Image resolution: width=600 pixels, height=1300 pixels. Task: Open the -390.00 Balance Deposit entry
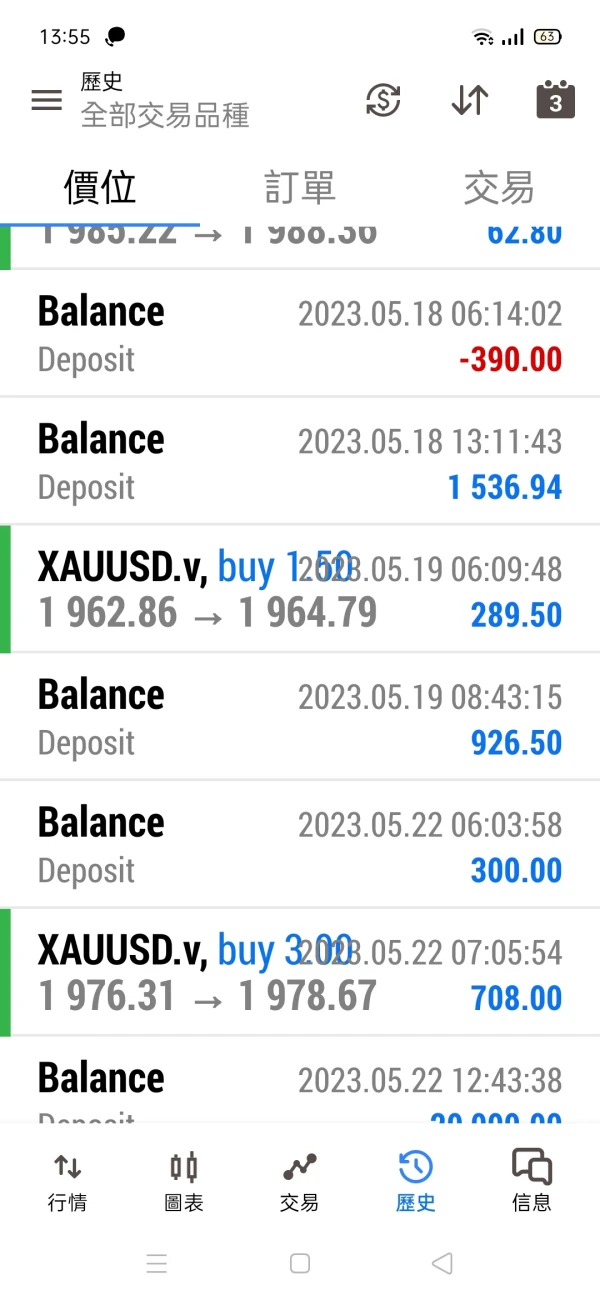[x=300, y=335]
